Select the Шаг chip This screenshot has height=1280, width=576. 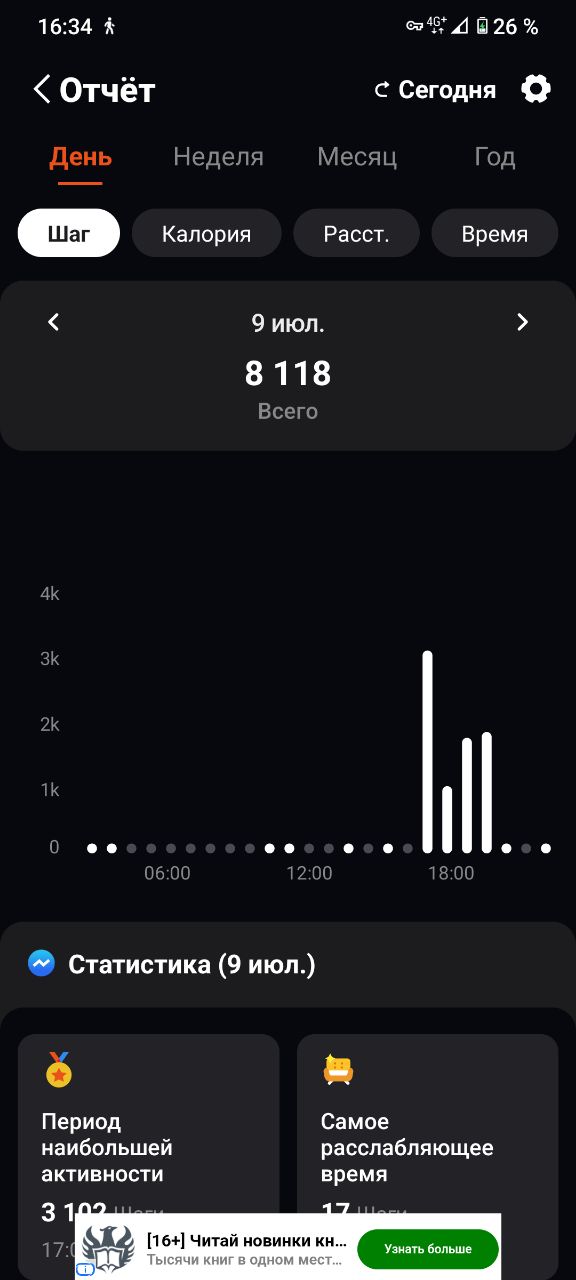[x=69, y=234]
